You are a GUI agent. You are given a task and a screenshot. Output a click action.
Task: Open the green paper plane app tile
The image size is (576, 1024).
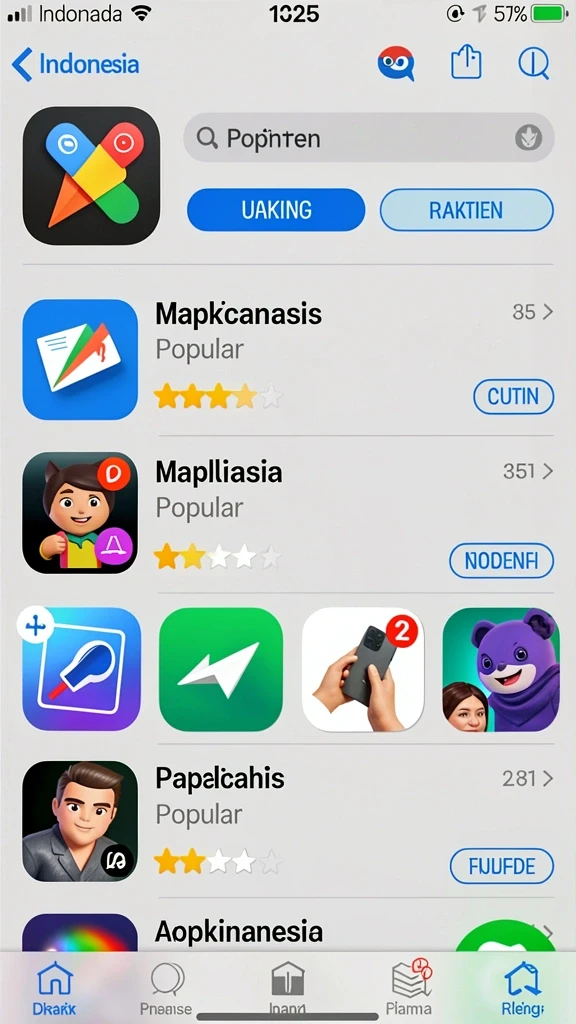click(x=221, y=669)
